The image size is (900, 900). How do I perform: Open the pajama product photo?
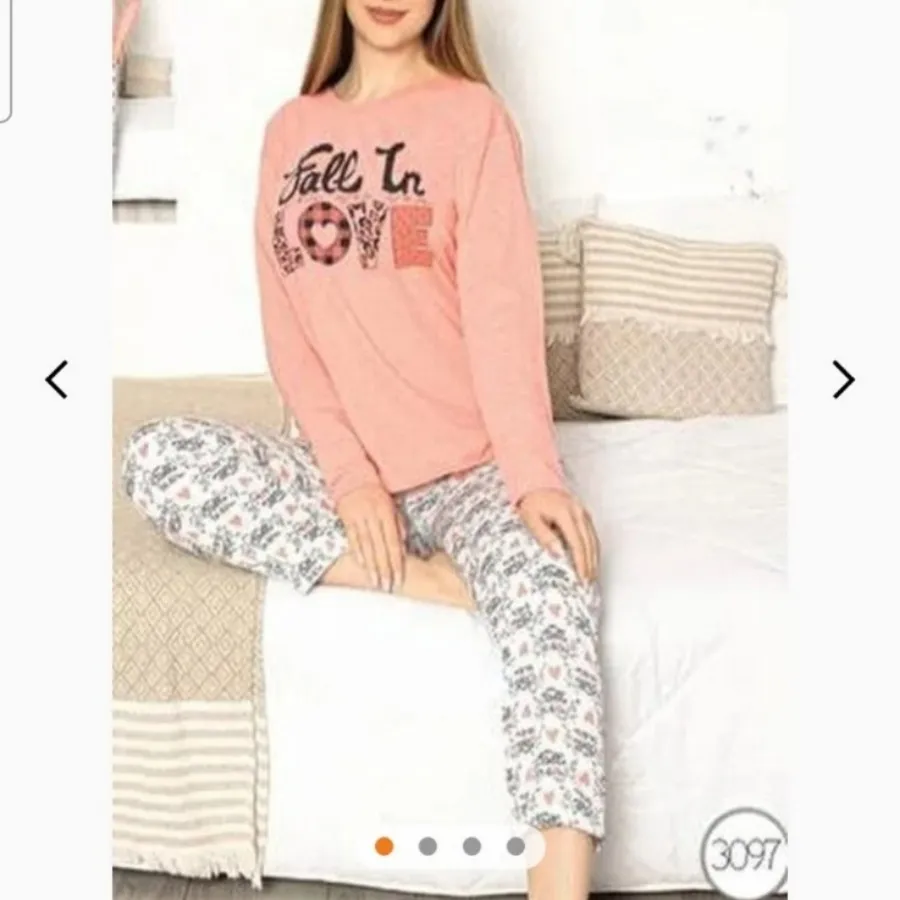coord(450,450)
